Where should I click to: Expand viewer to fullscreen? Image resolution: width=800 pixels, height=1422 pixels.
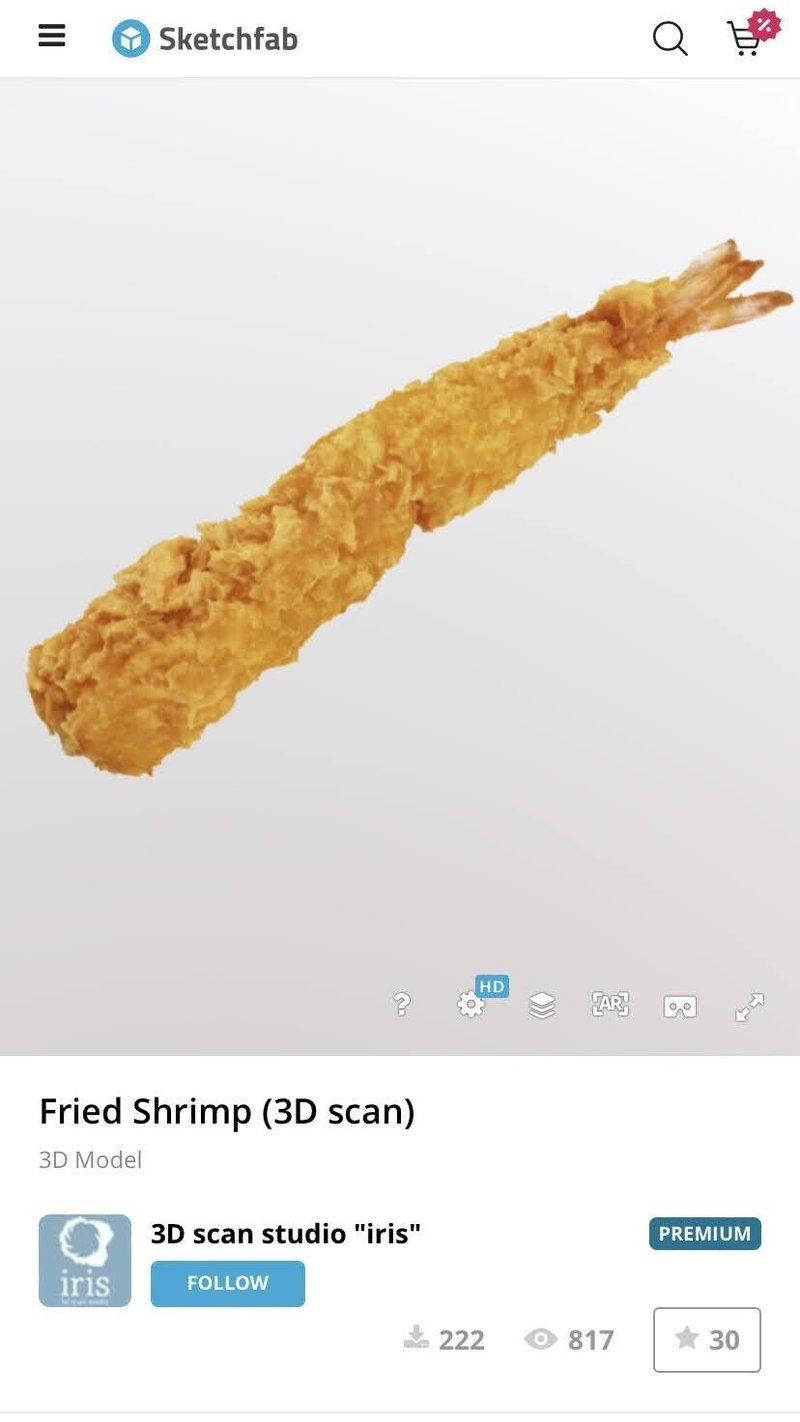749,1006
